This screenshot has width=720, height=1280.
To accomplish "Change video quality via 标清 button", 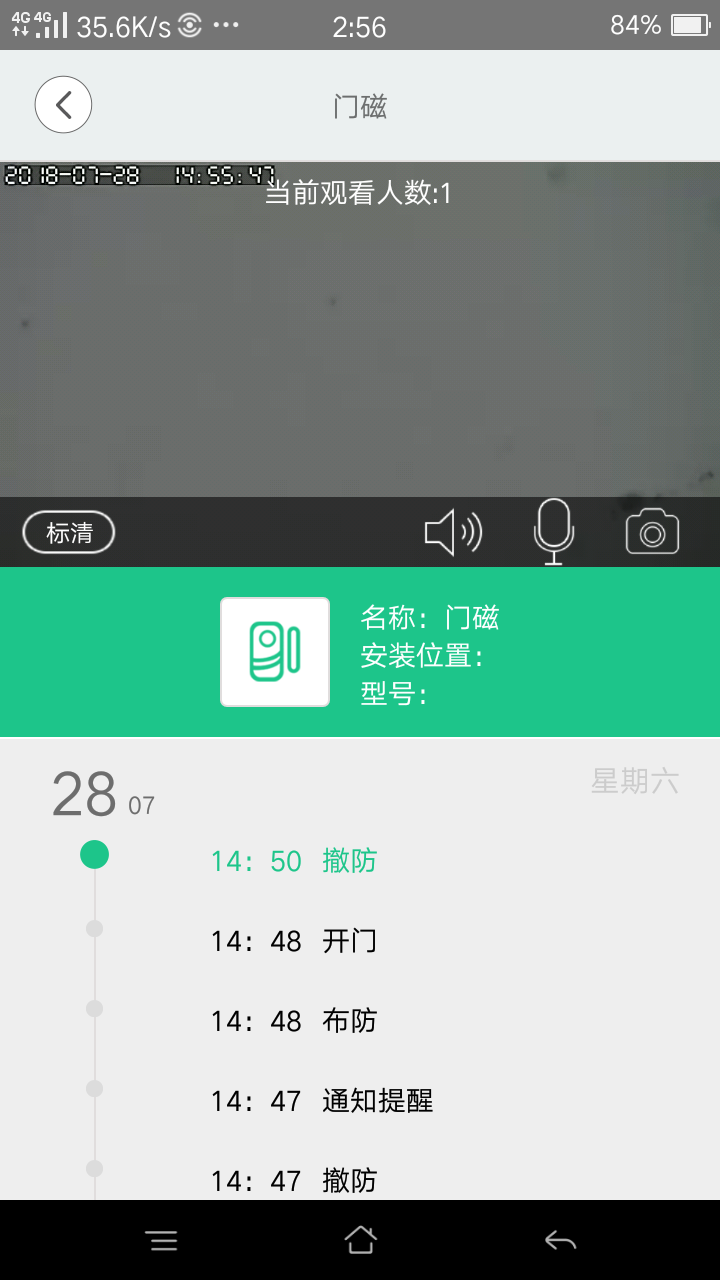I will point(69,533).
